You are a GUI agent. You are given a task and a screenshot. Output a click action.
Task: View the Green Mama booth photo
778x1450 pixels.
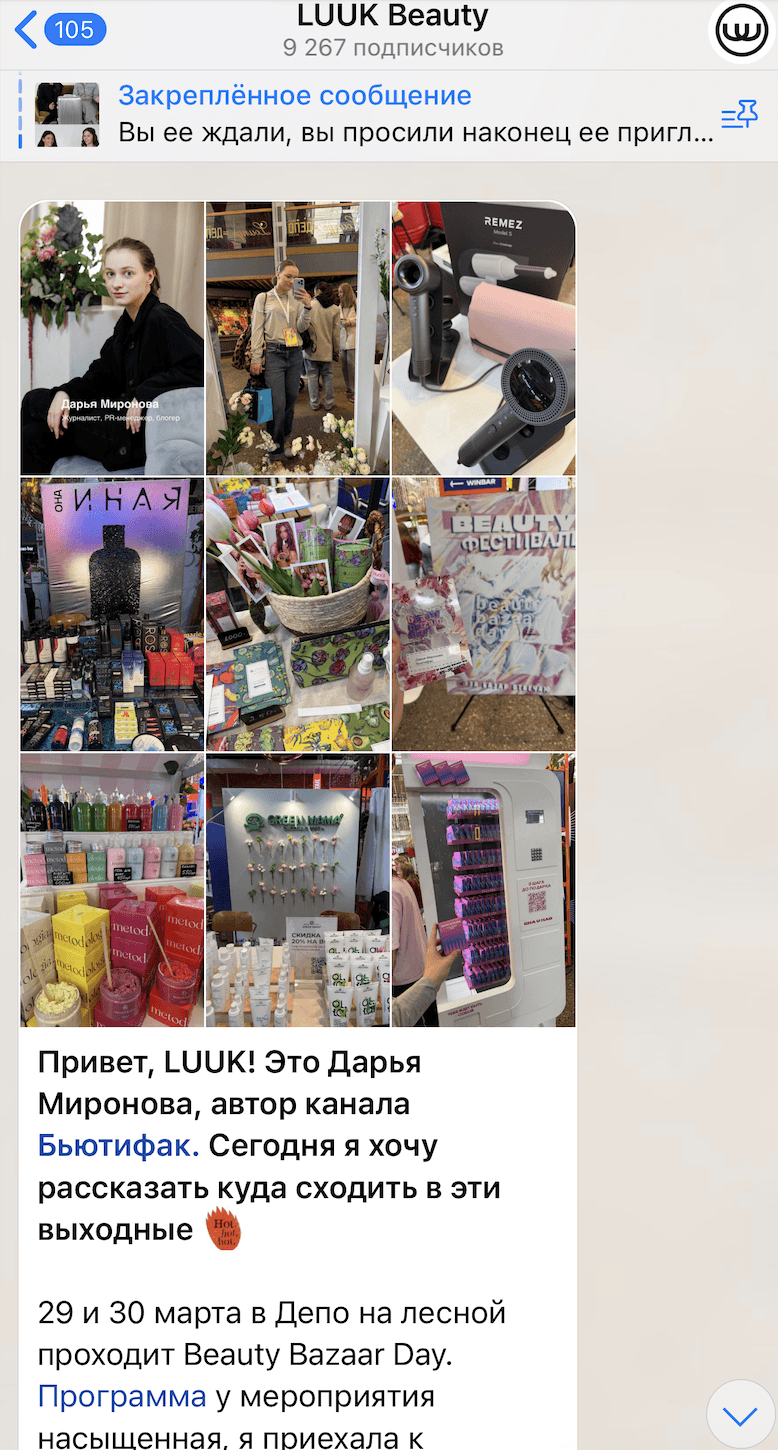click(298, 890)
